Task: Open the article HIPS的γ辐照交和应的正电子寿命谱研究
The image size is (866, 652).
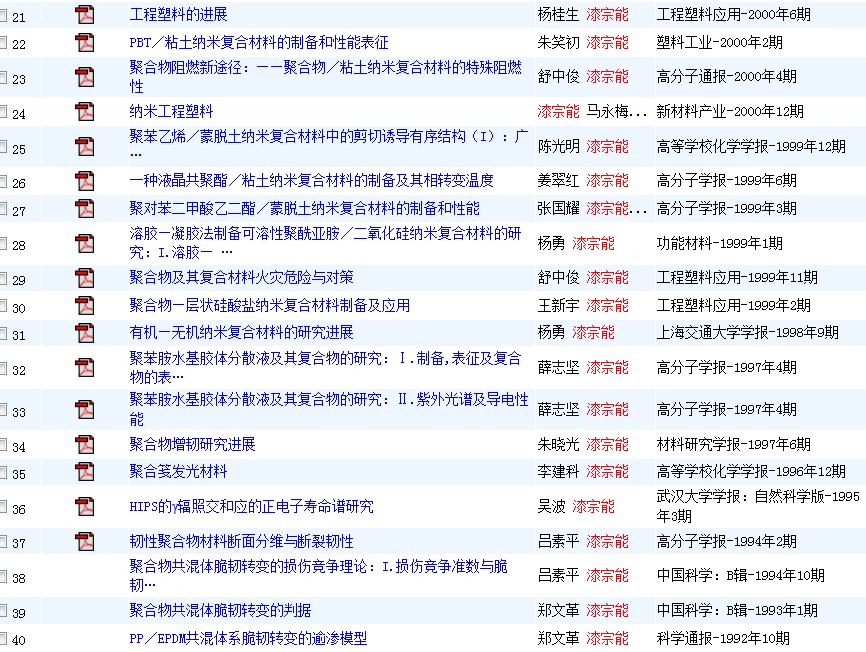Action: point(251,507)
